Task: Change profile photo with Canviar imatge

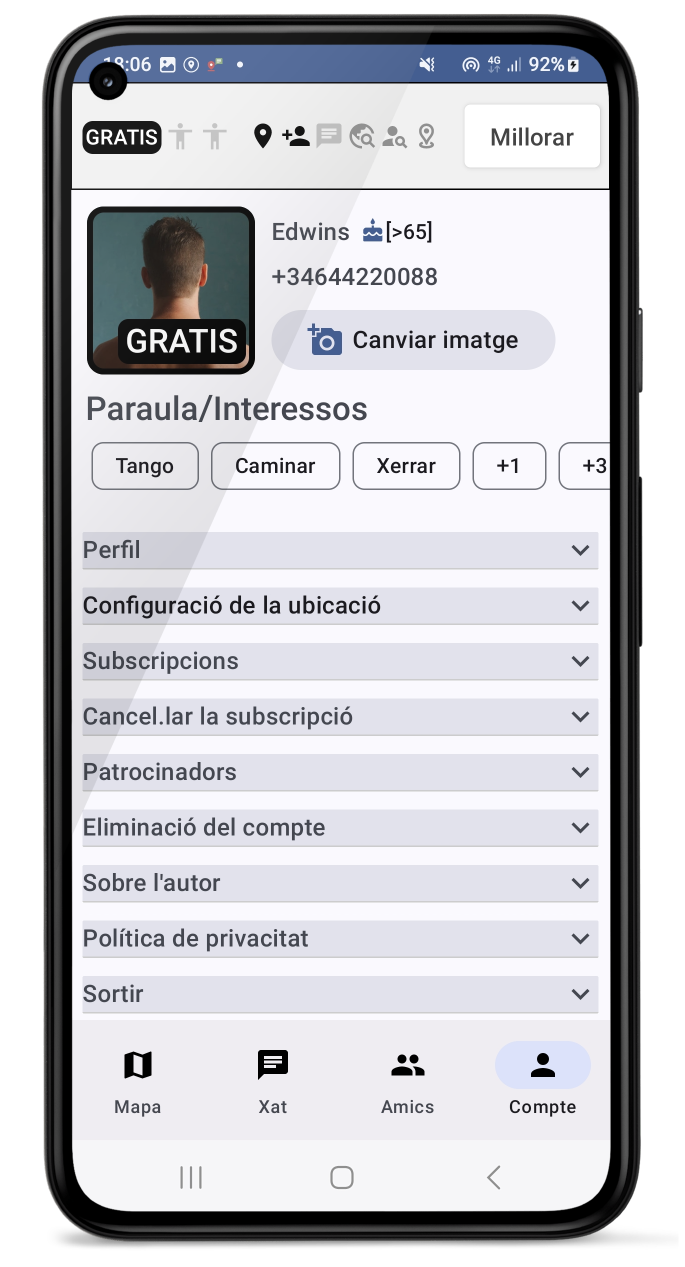Action: [413, 340]
